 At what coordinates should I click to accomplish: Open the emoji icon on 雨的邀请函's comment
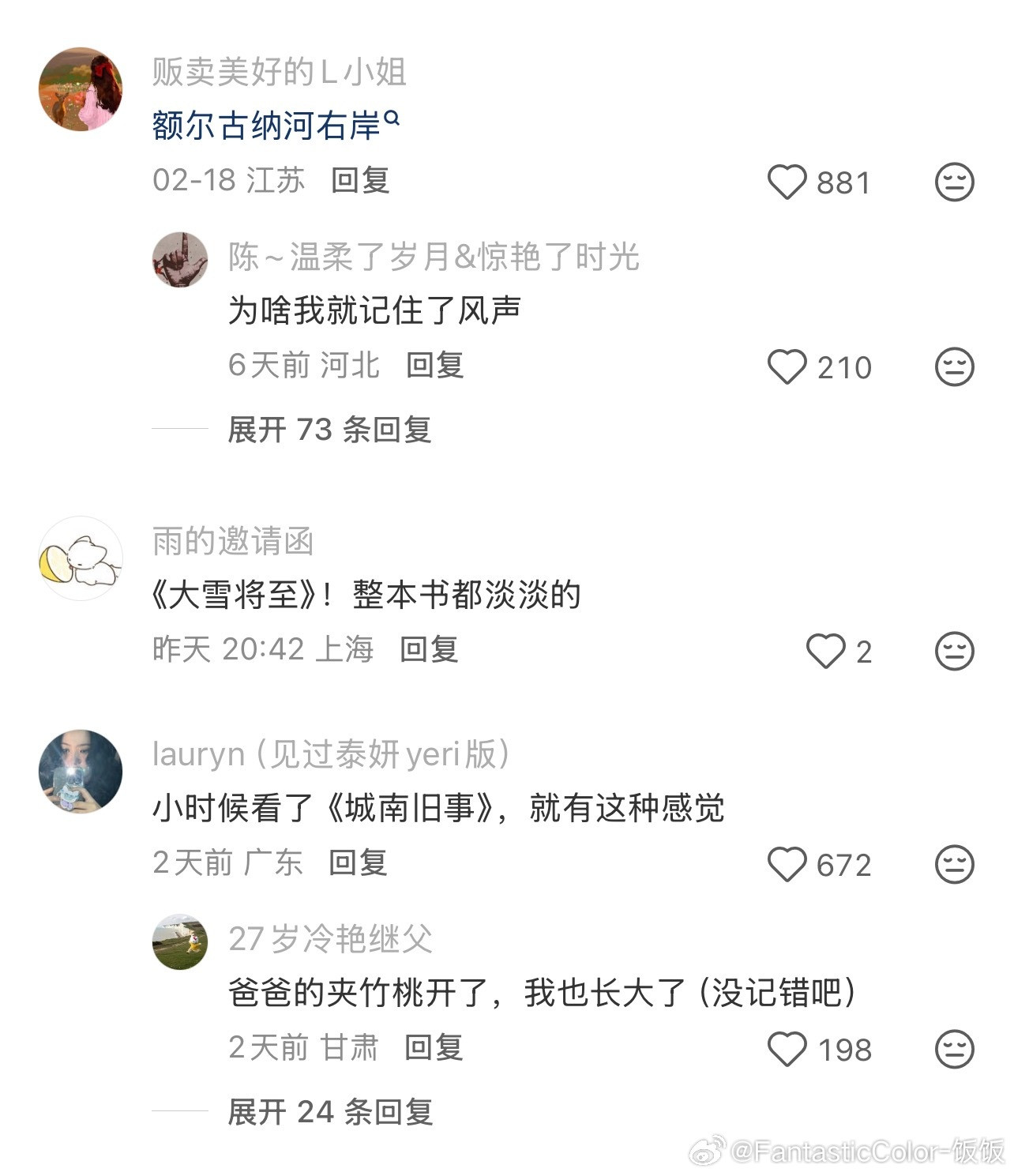[x=955, y=651]
